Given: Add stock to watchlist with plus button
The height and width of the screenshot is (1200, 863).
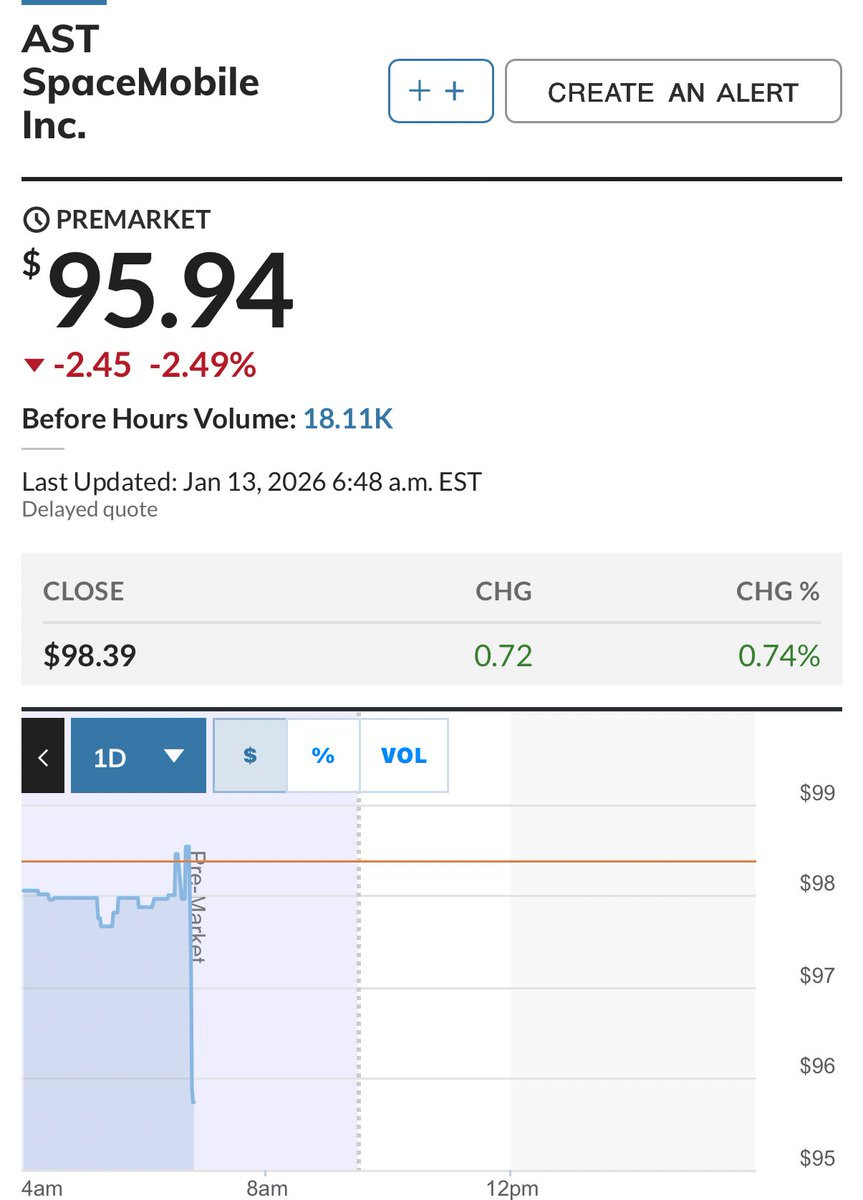Looking at the screenshot, I should 440,91.
